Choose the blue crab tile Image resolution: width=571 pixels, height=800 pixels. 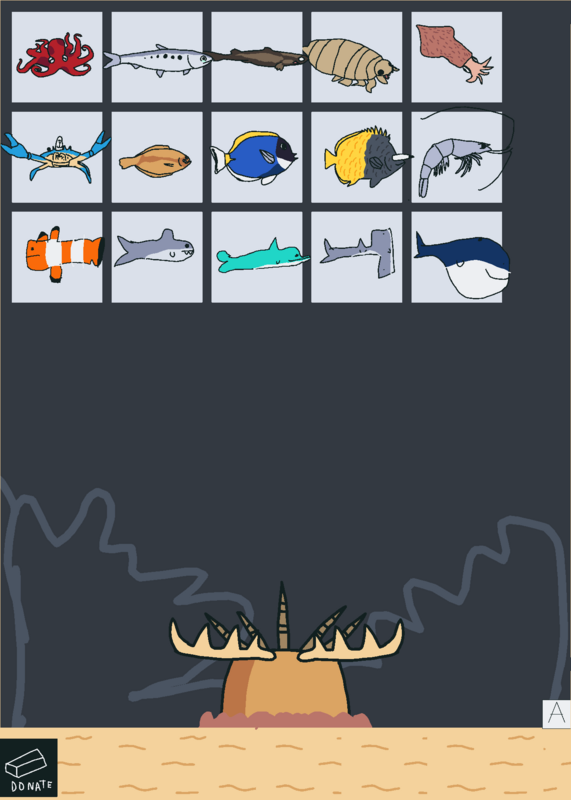(57, 157)
